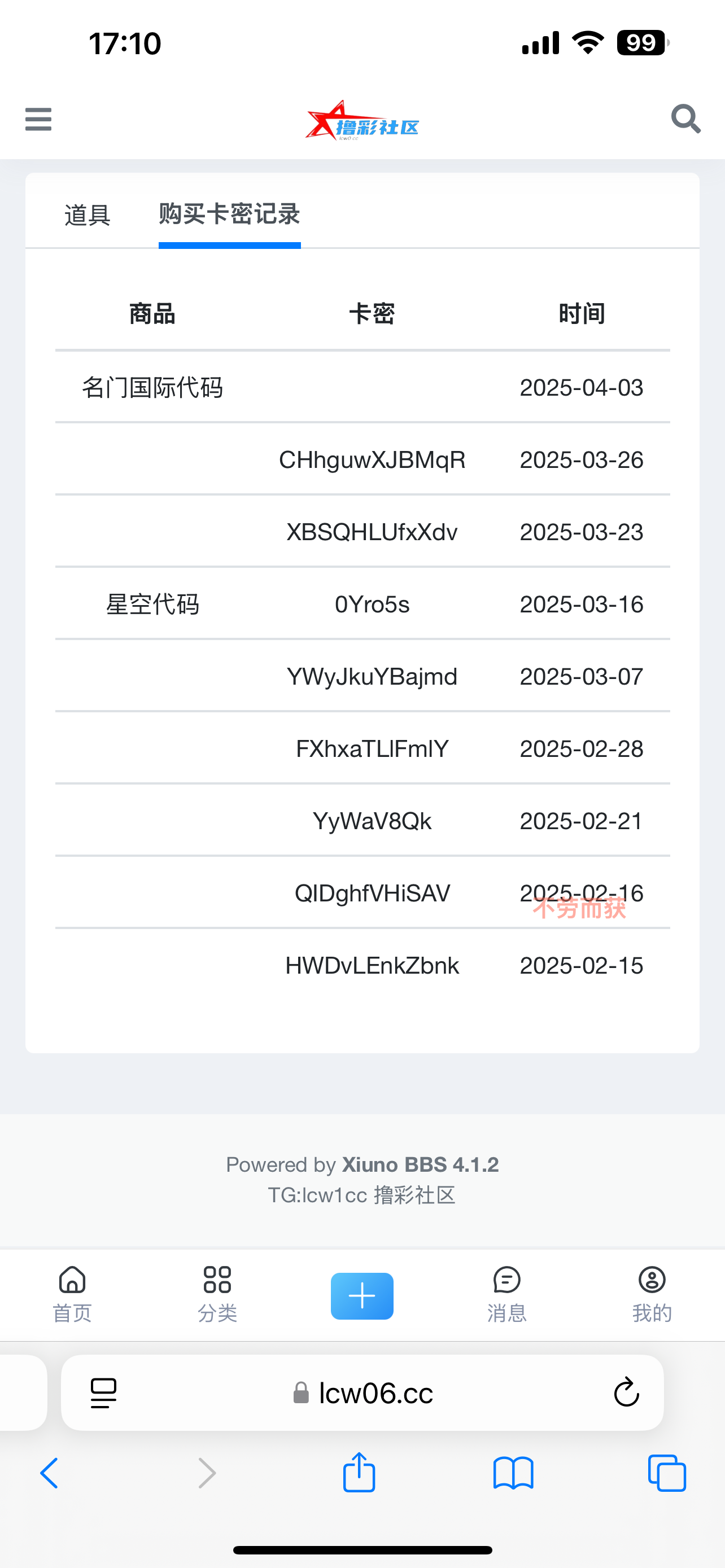Open Safari page settings menu
Viewport: 725px width, 1568px height.
pyautogui.click(x=103, y=1393)
